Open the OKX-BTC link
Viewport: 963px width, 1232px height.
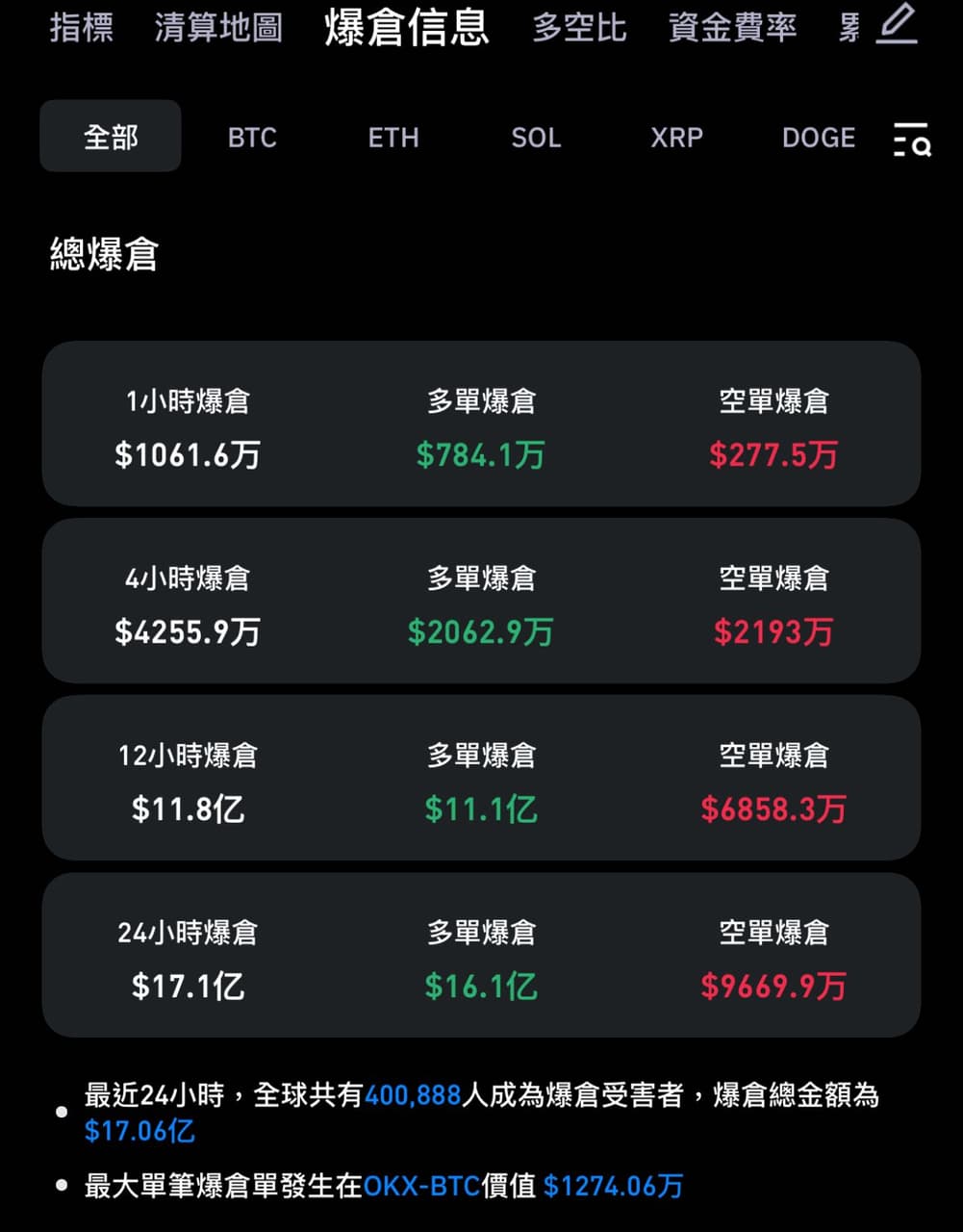pos(423,1186)
